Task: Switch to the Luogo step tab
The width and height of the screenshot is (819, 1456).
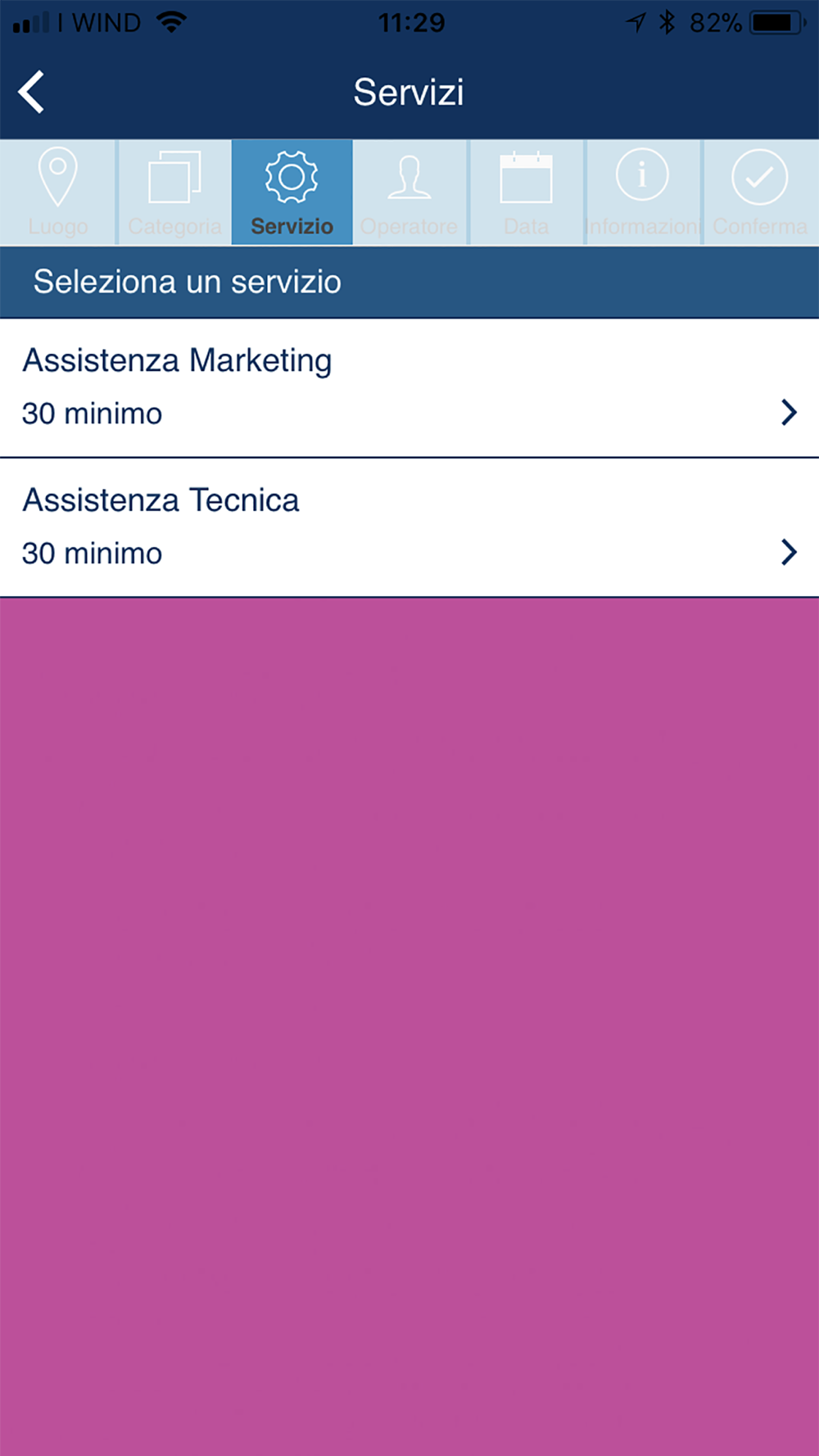Action: click(58, 192)
